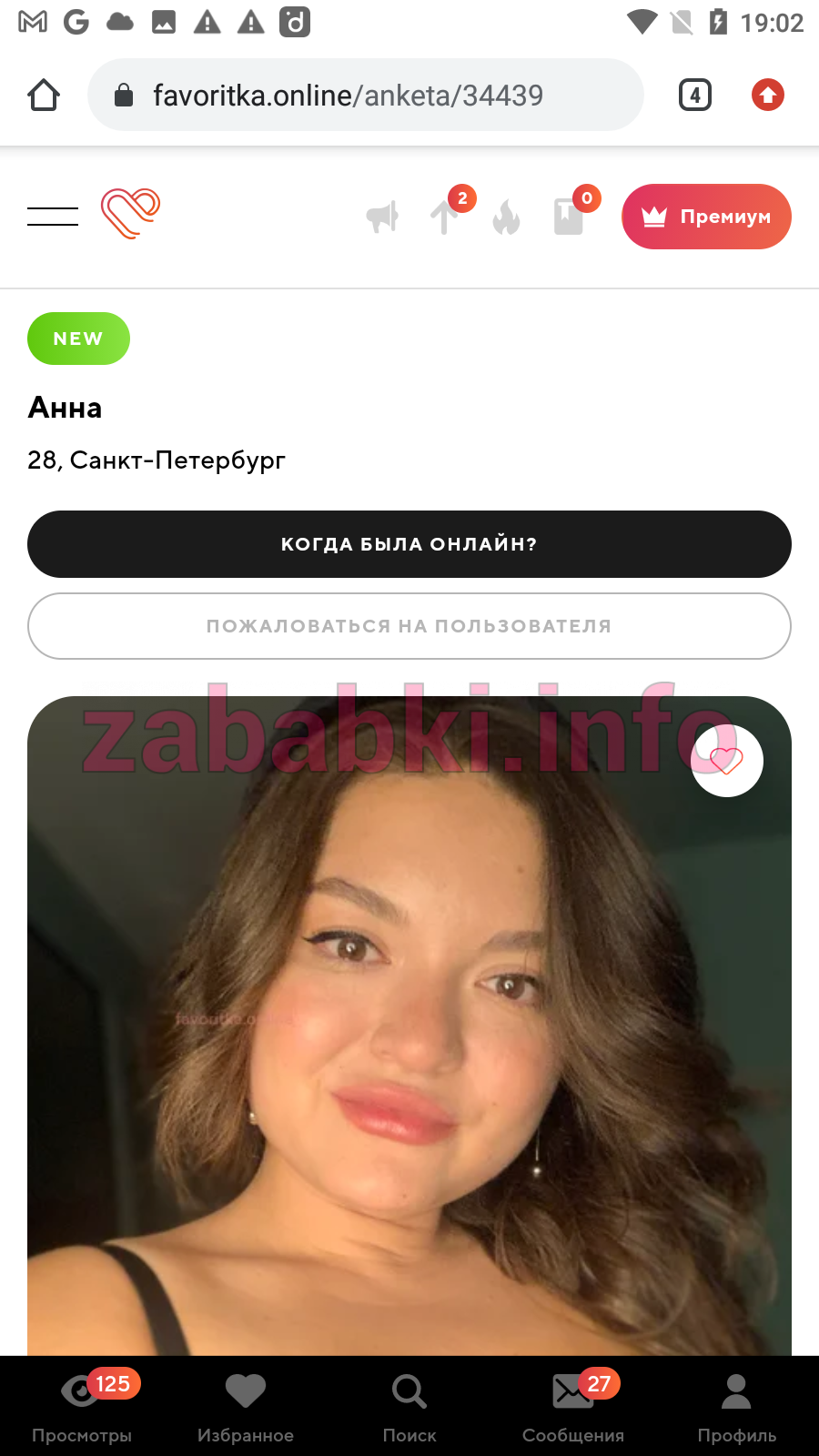Tap the КОГДА БЫЛА ОНЛАЙН? button
Image resolution: width=819 pixels, height=1456 pixels.
pyautogui.click(x=409, y=544)
